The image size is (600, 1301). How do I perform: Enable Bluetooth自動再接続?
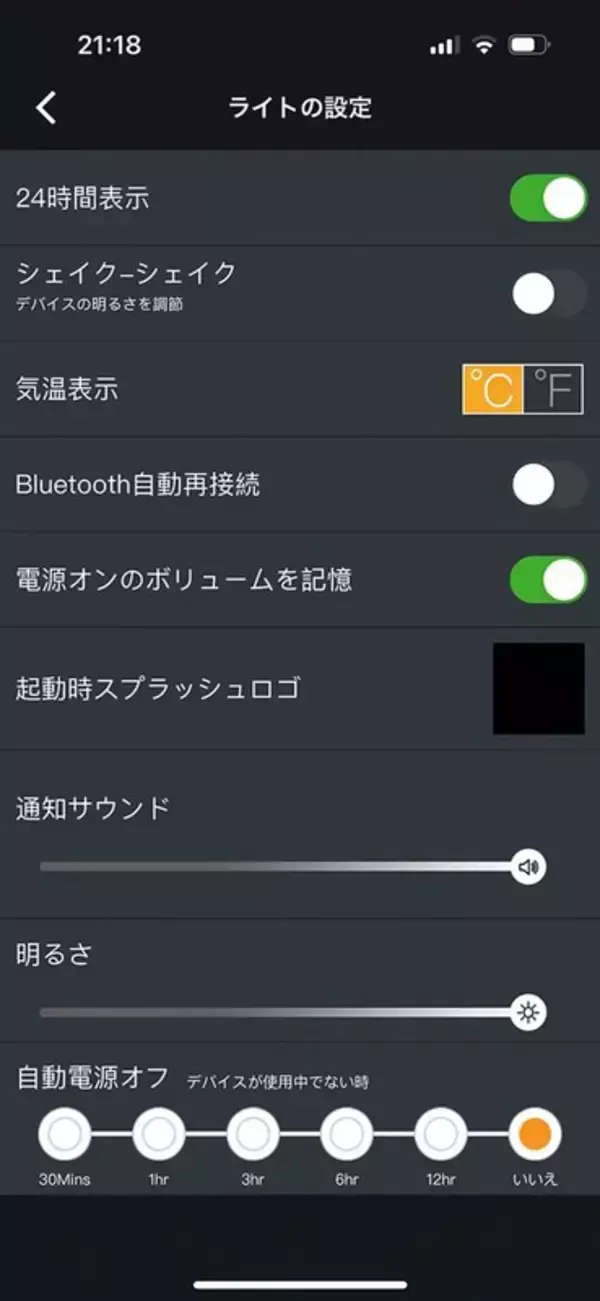(x=548, y=485)
